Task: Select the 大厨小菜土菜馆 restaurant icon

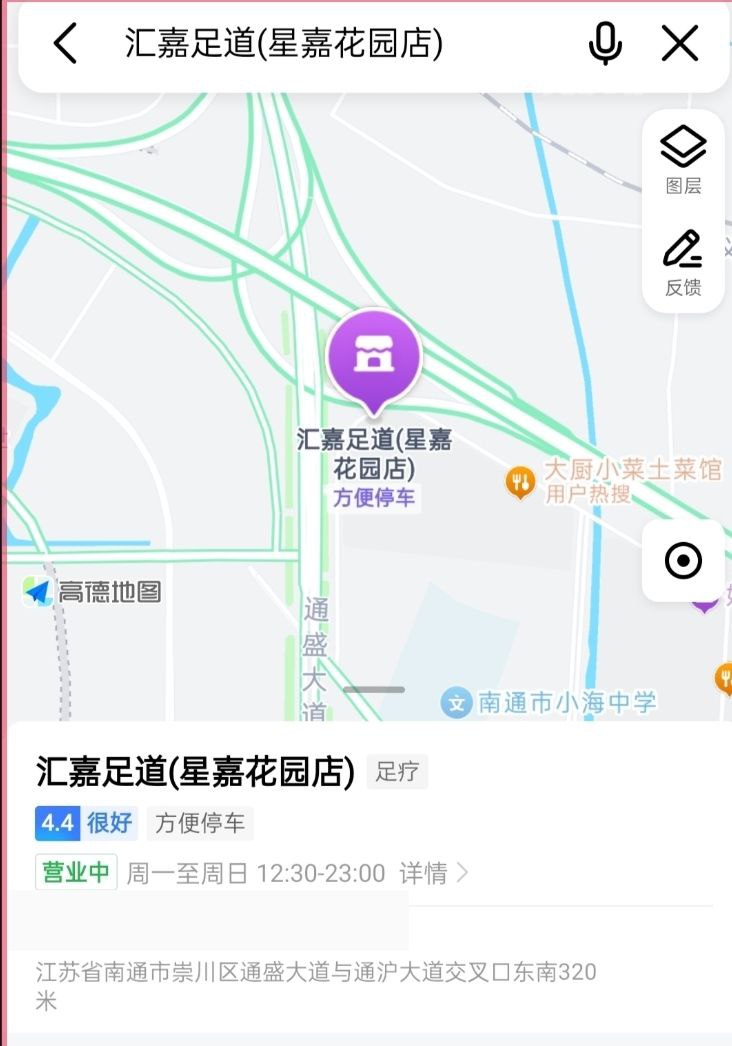Action: pos(519,478)
